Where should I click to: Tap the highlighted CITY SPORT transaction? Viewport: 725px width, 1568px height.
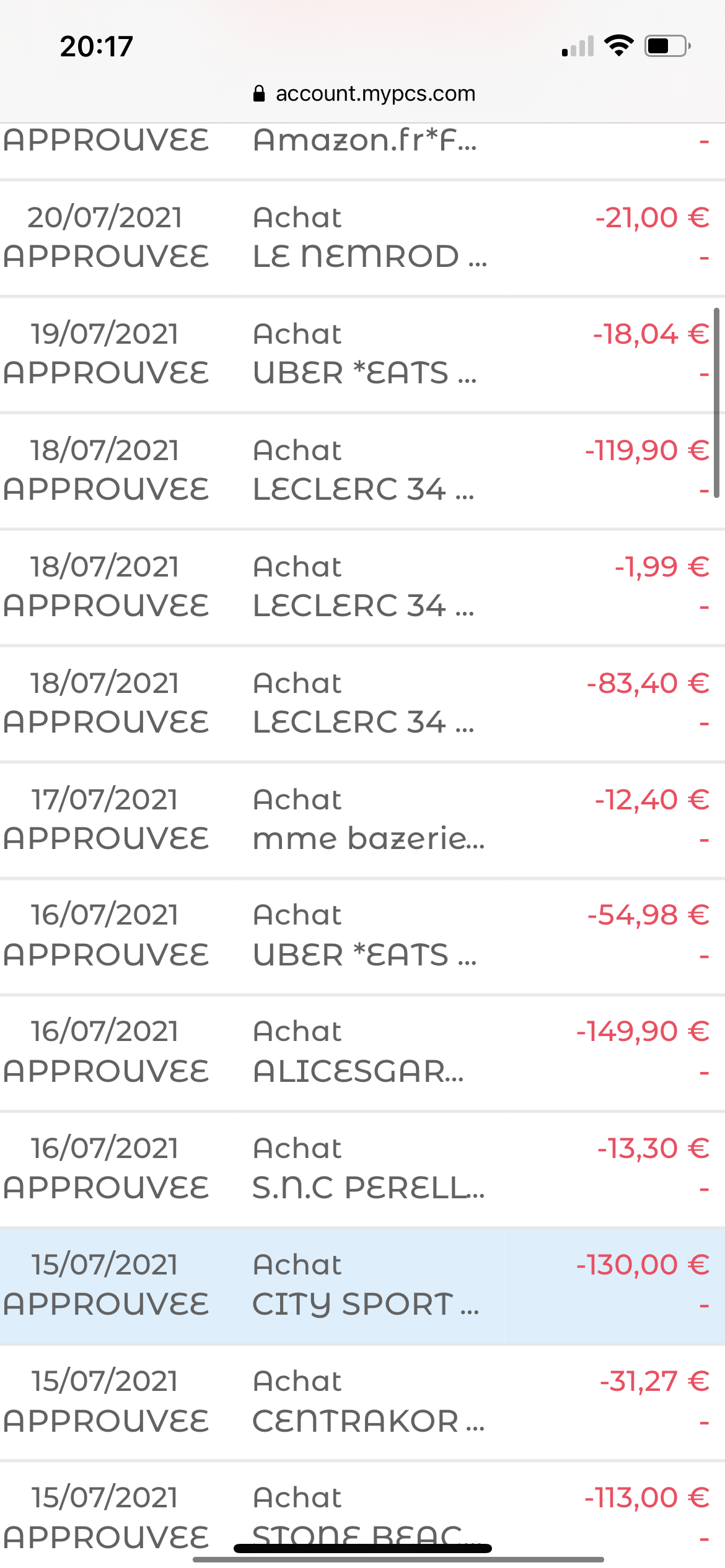pos(364,1285)
